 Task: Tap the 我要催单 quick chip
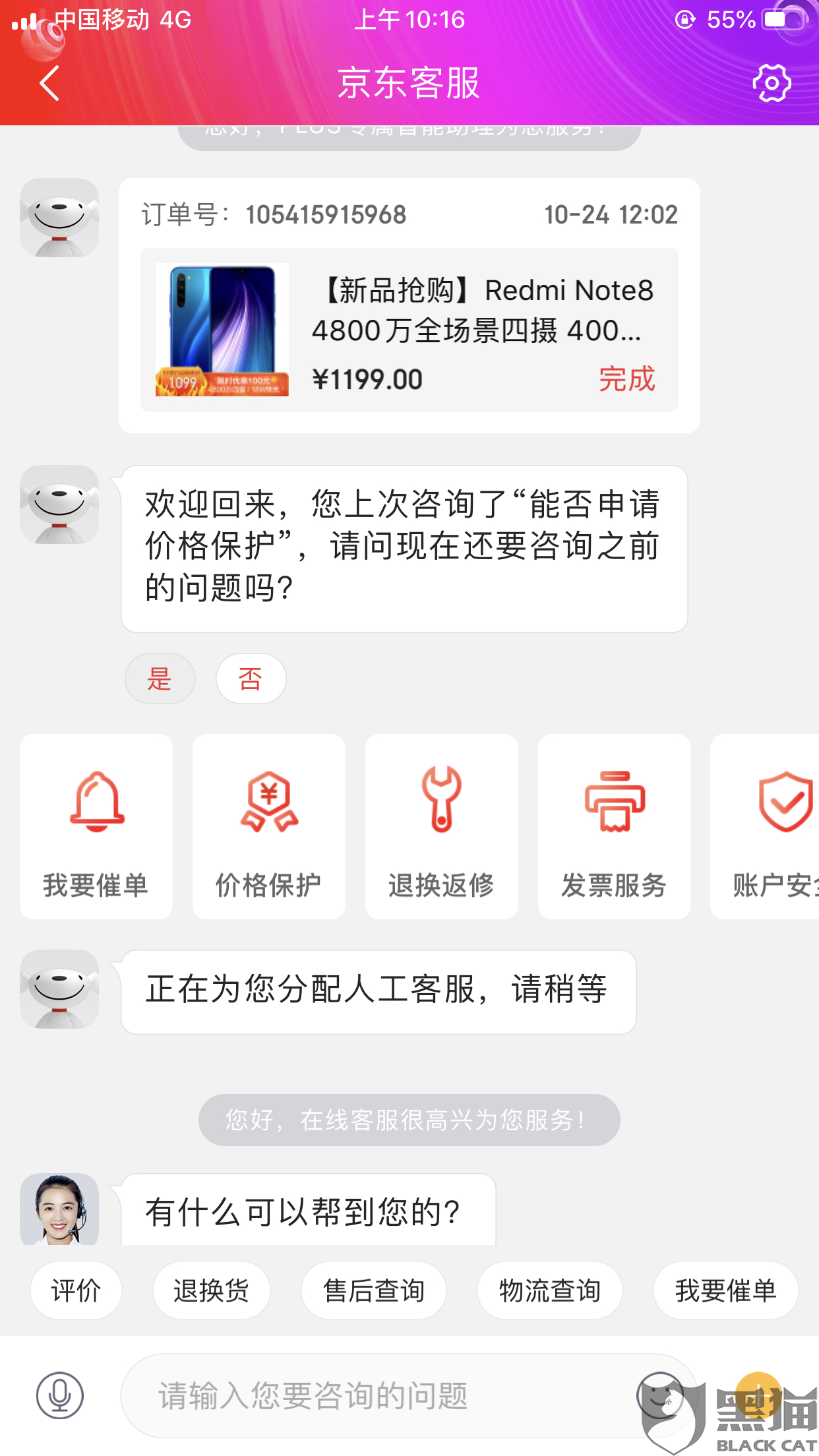pos(725,1290)
